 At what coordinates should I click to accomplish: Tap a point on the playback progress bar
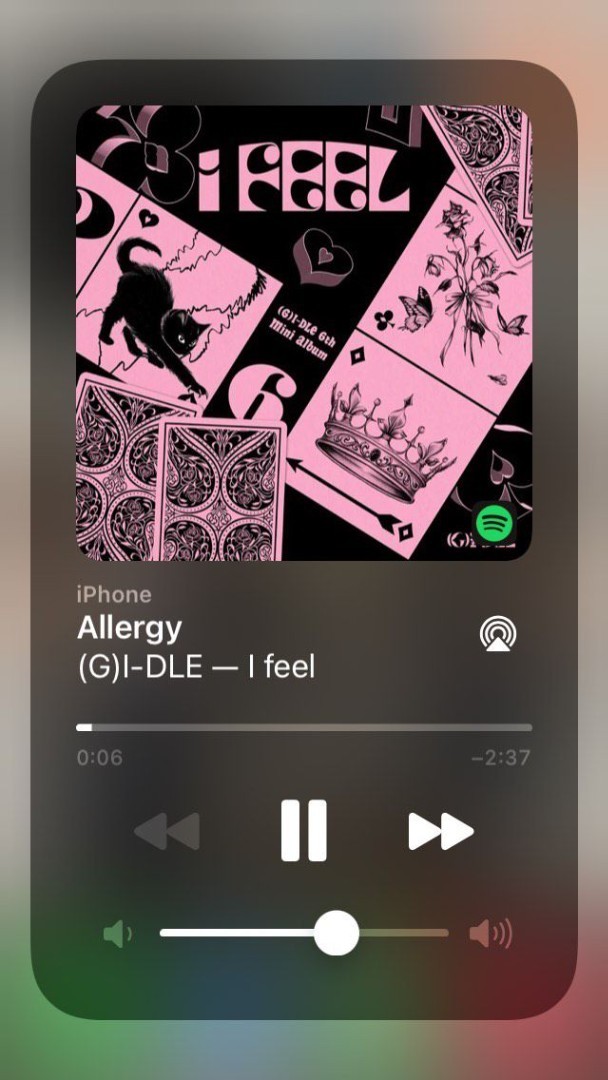pyautogui.click(x=304, y=727)
